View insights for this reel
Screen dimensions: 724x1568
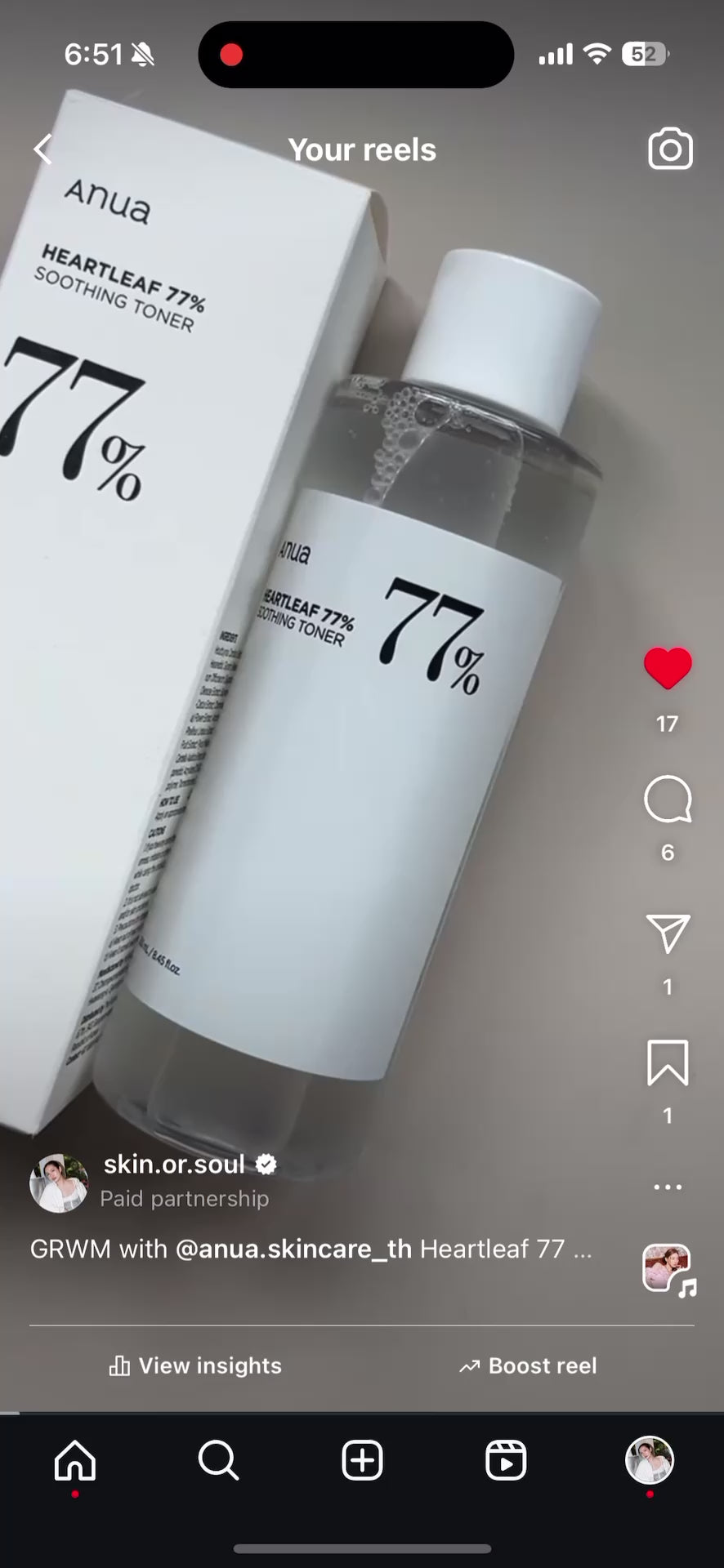pos(196,1365)
